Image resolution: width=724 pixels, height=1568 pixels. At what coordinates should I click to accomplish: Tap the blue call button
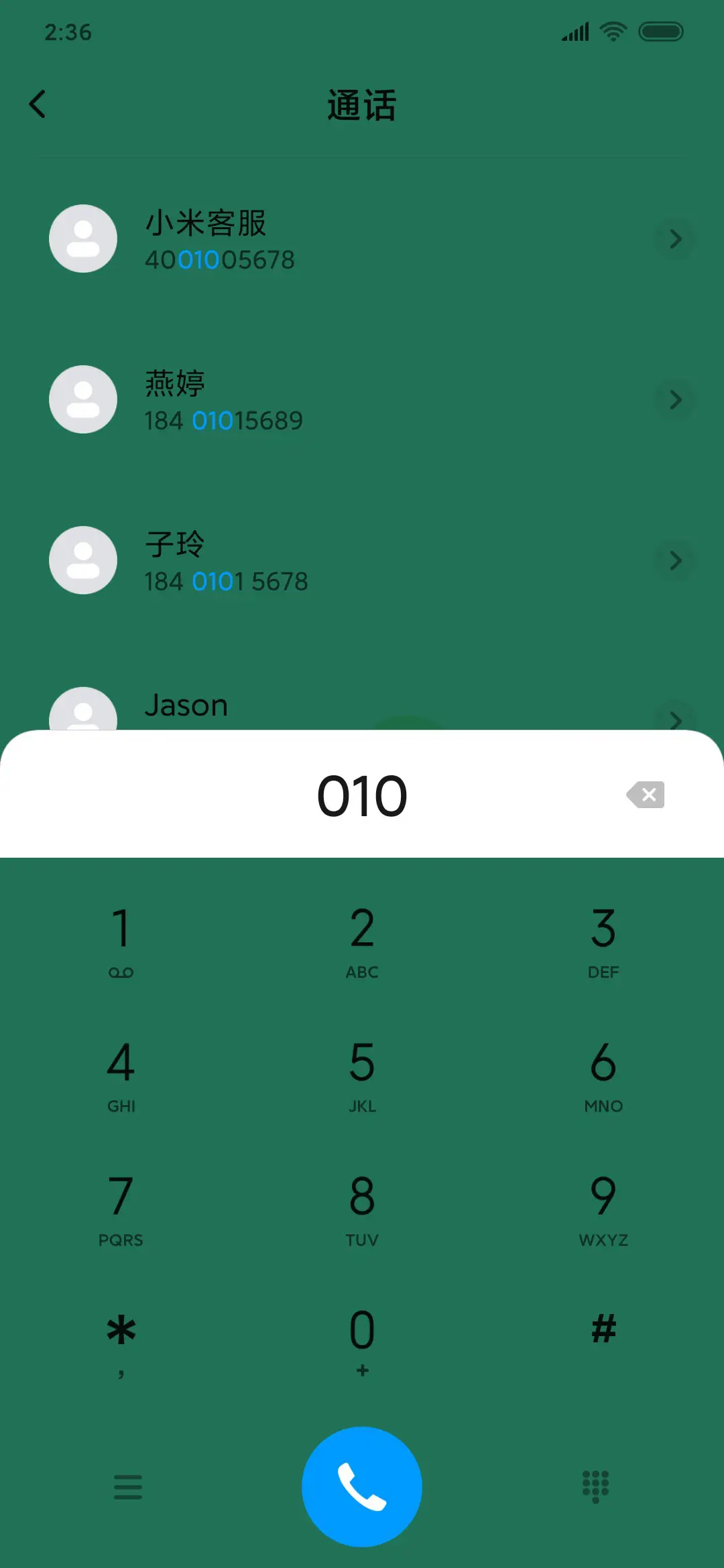point(361,1486)
